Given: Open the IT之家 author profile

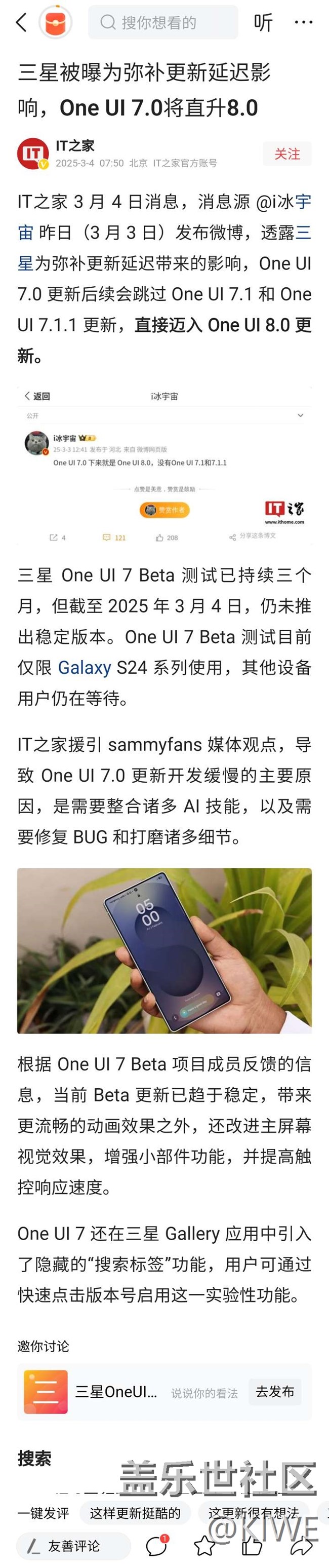Looking at the screenshot, I should (x=75, y=146).
